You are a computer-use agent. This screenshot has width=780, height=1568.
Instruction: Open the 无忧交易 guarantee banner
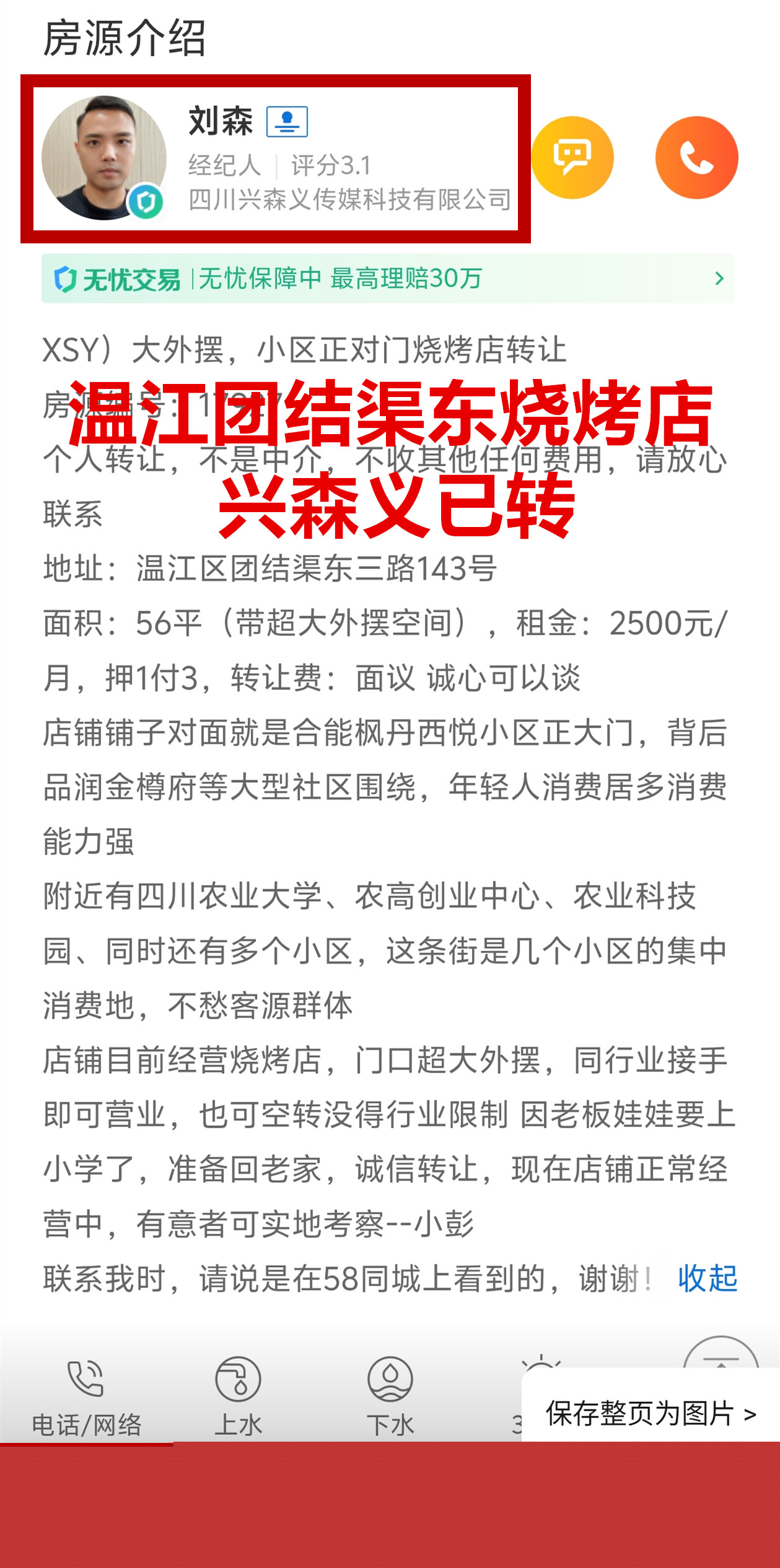[x=387, y=279]
